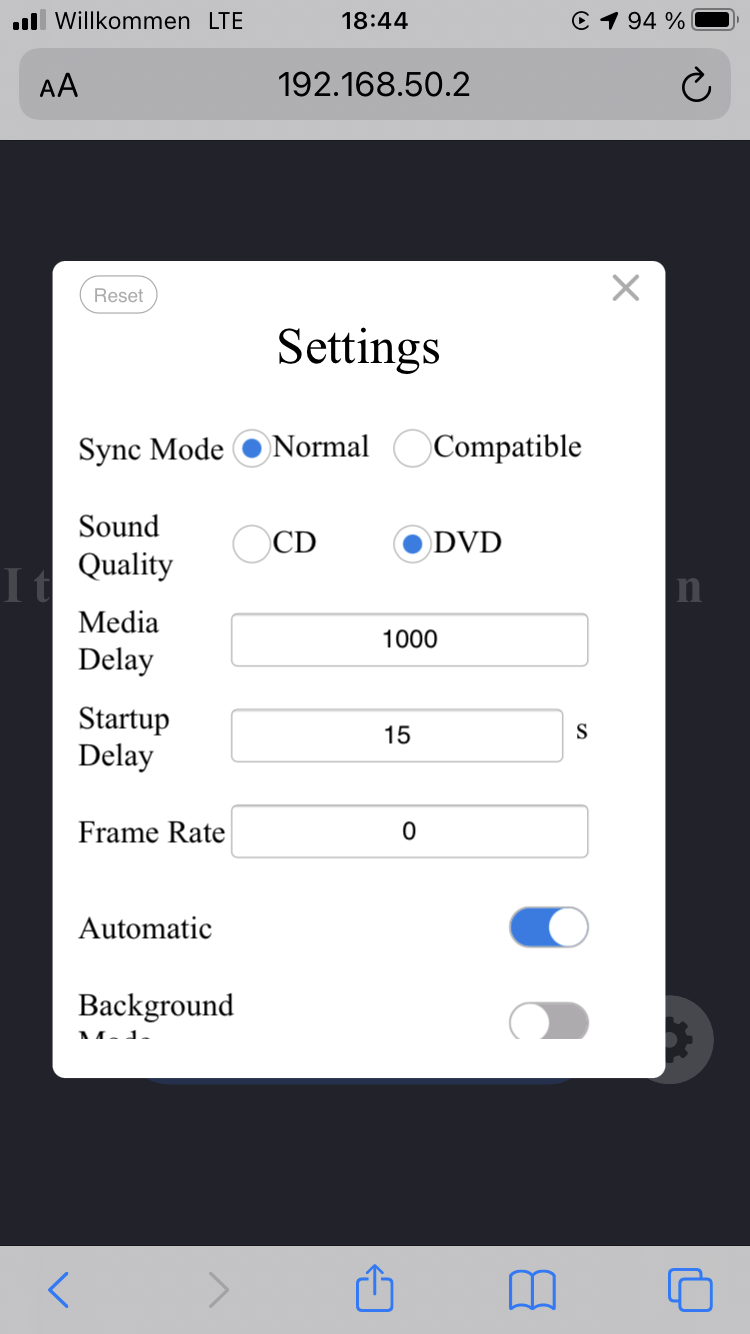Viewport: 750px width, 1334px height.
Task: Edit the Frame Rate field
Action: pyautogui.click(x=410, y=831)
